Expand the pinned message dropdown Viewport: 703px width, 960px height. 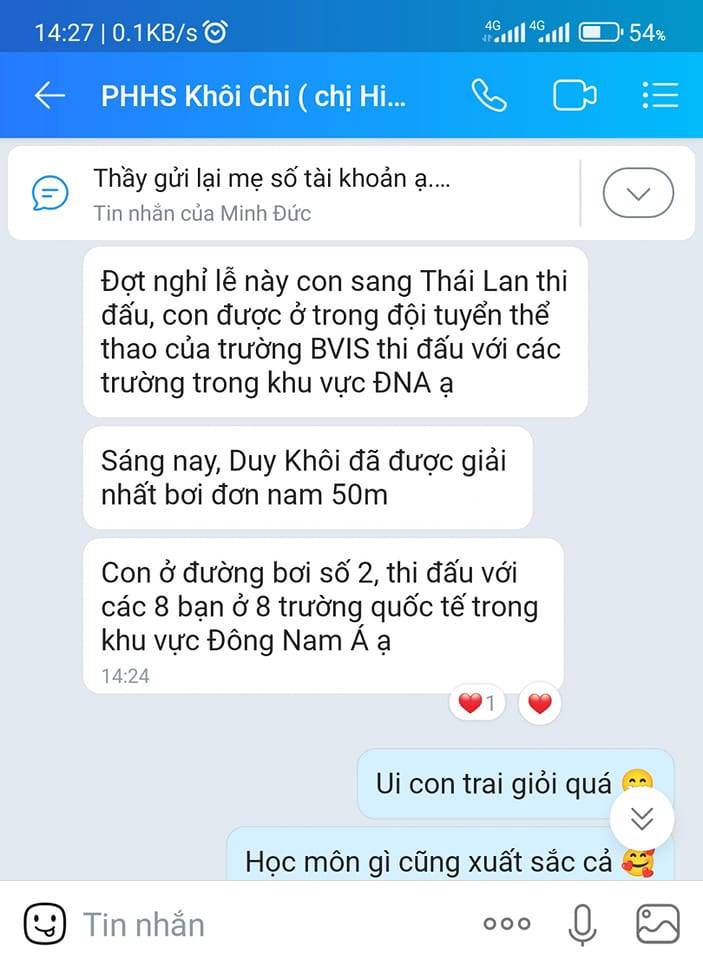click(638, 194)
